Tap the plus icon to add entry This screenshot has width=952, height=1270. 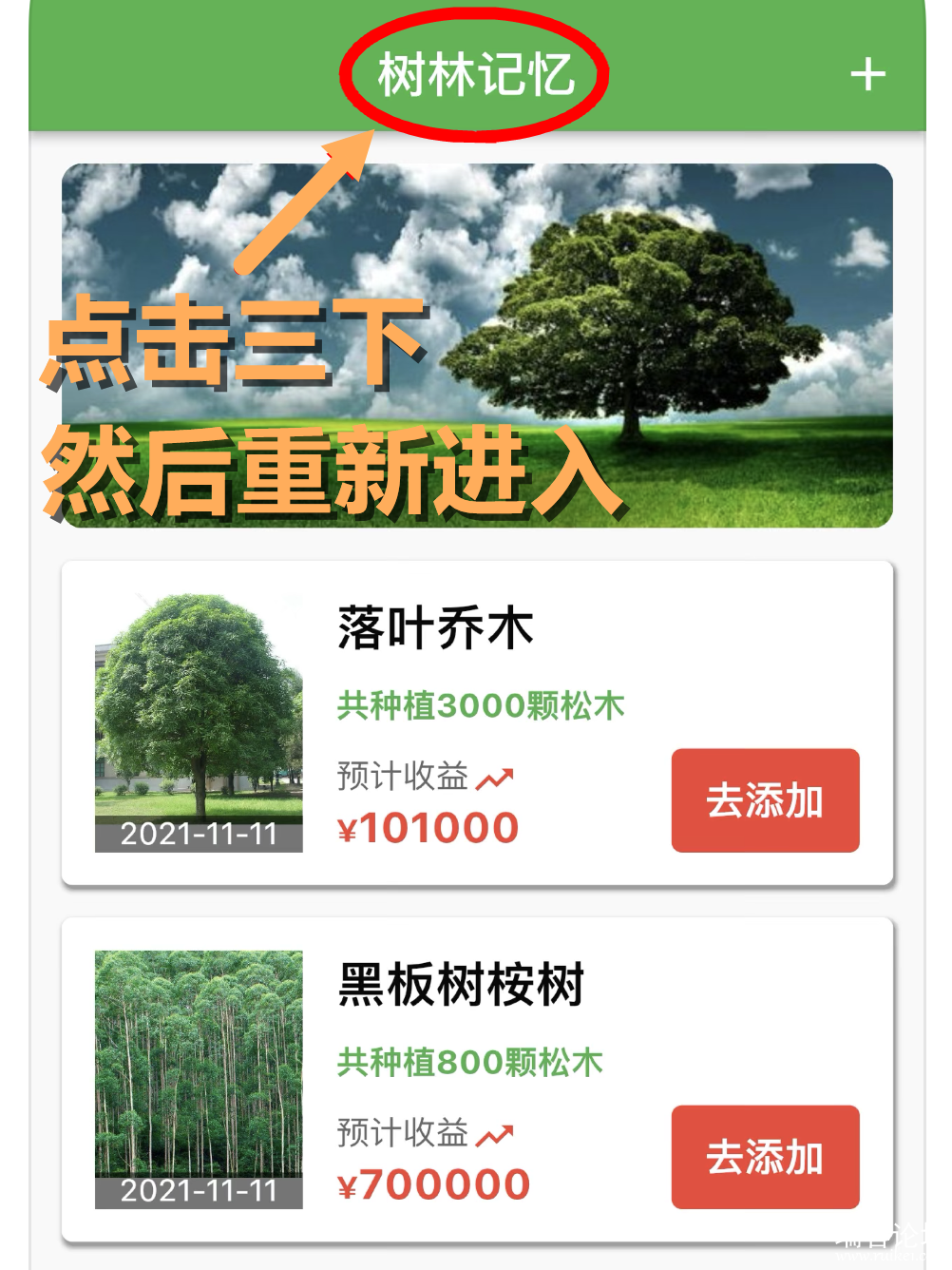click(867, 74)
